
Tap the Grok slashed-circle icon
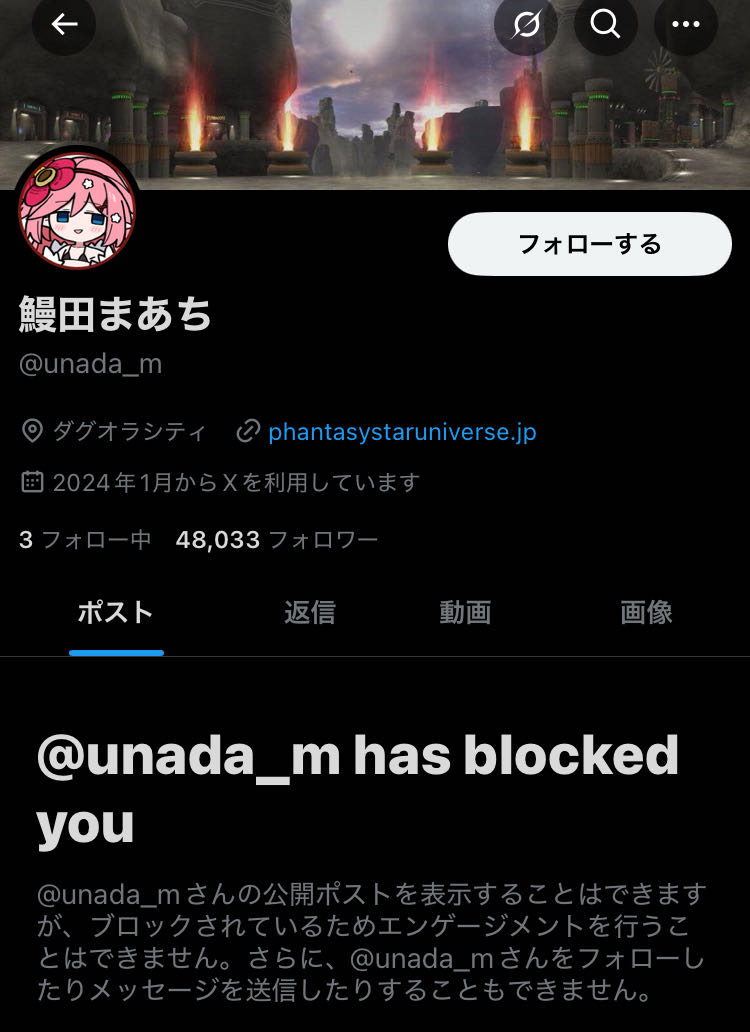coord(526,24)
